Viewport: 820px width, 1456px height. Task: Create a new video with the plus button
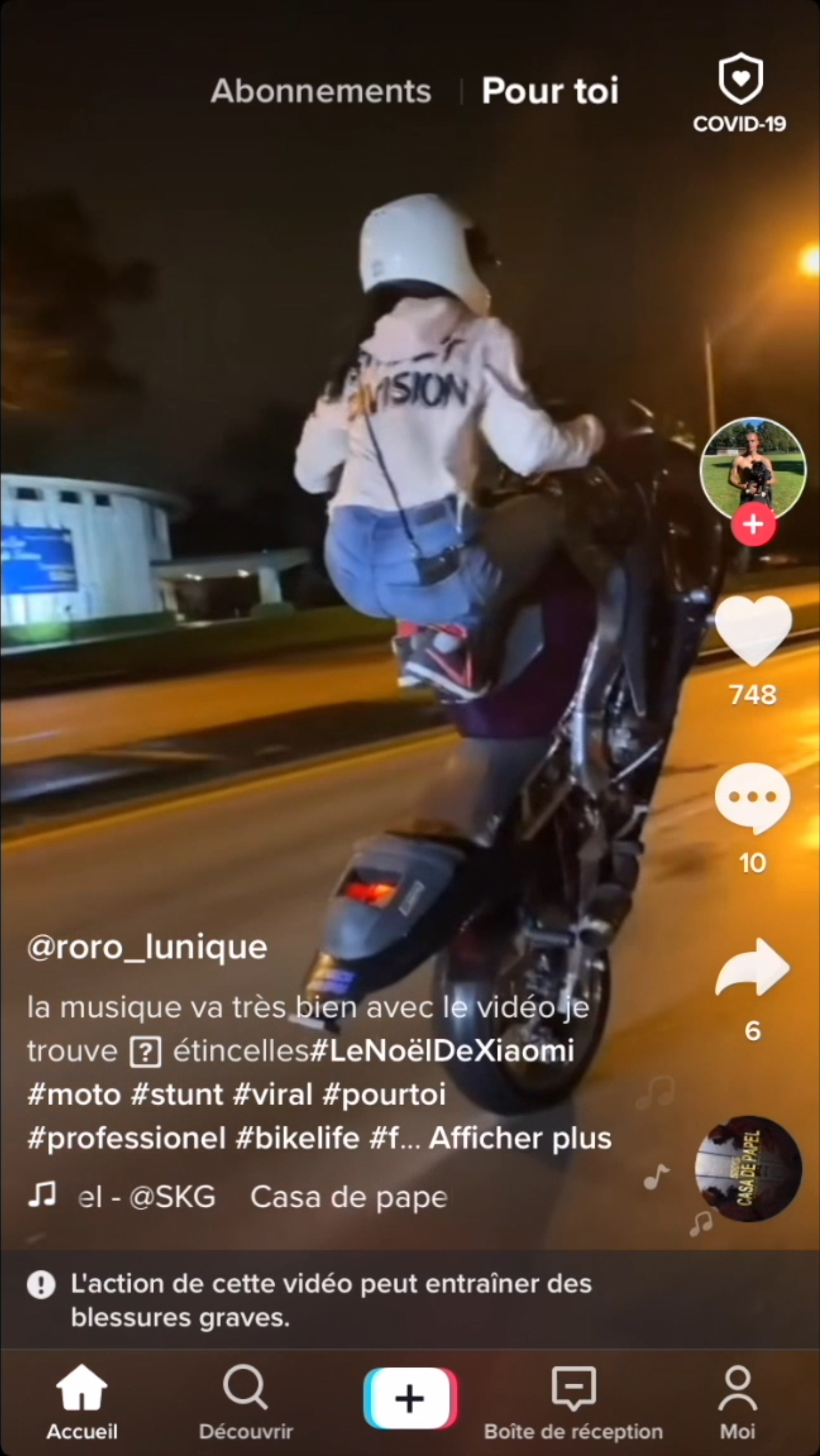pyautogui.click(x=410, y=1399)
